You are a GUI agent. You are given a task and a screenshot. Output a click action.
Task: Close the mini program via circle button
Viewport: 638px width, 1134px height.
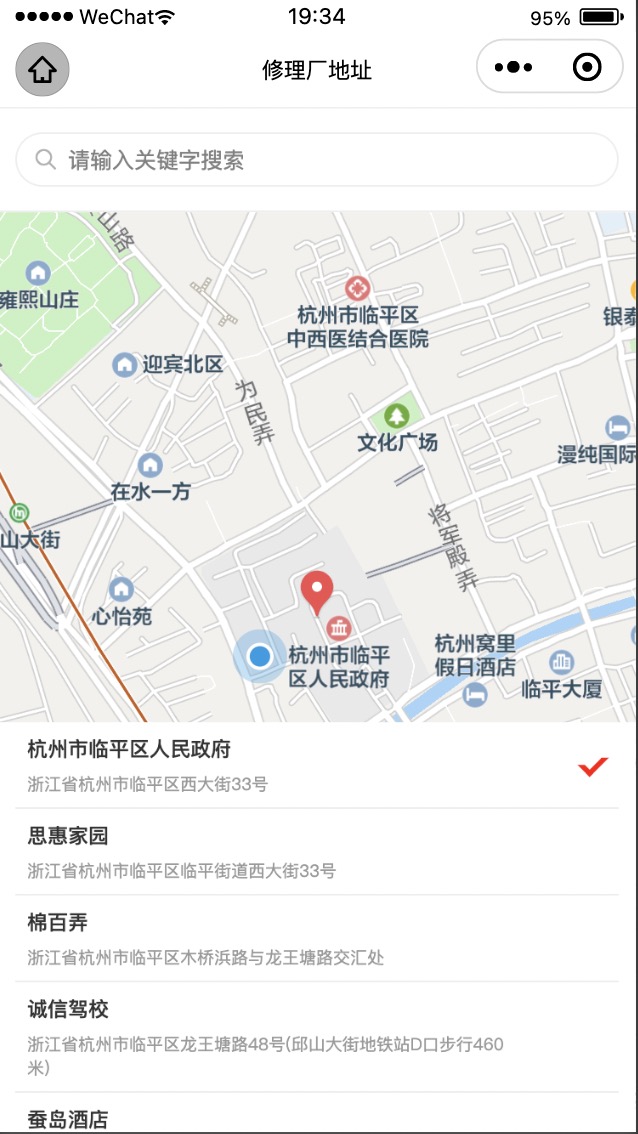click(x=586, y=68)
